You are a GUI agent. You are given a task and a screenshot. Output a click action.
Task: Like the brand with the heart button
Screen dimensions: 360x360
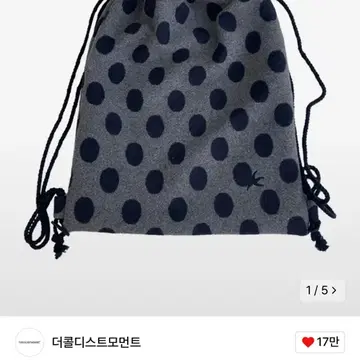click(320, 342)
